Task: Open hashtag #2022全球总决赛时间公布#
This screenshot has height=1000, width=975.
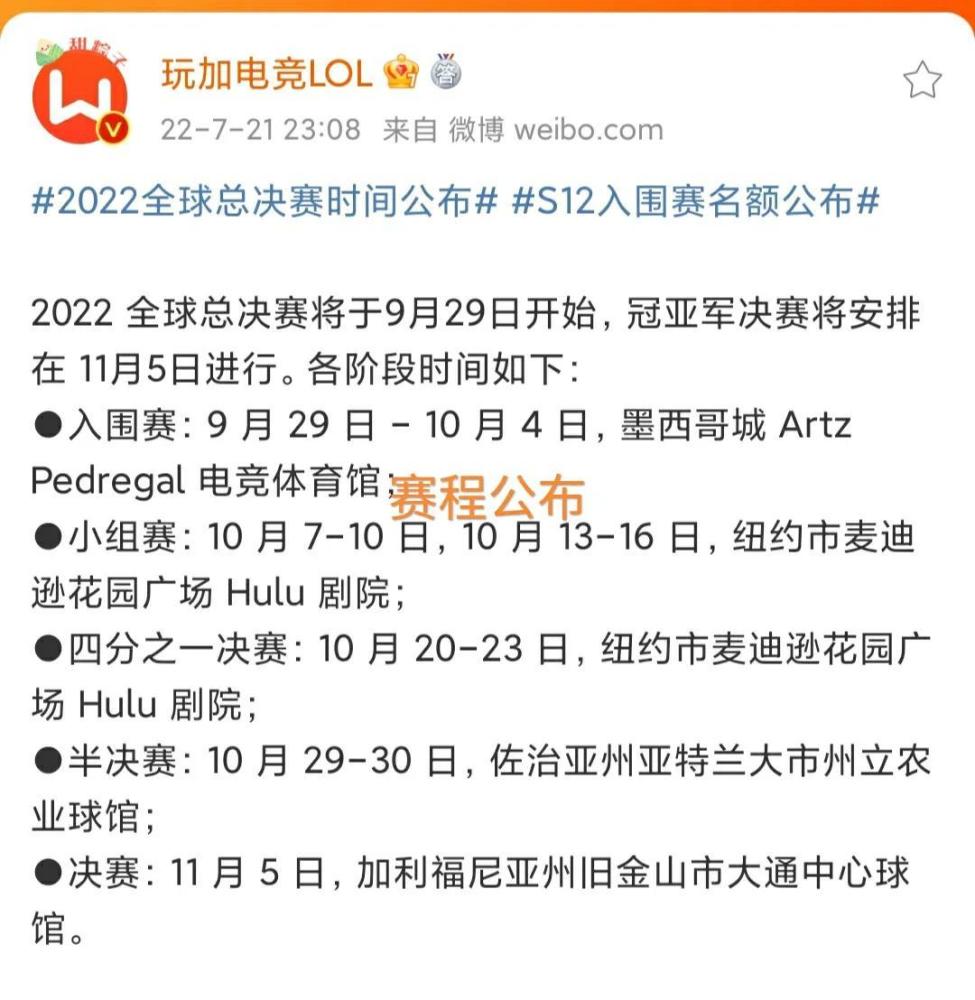Action: tap(264, 203)
